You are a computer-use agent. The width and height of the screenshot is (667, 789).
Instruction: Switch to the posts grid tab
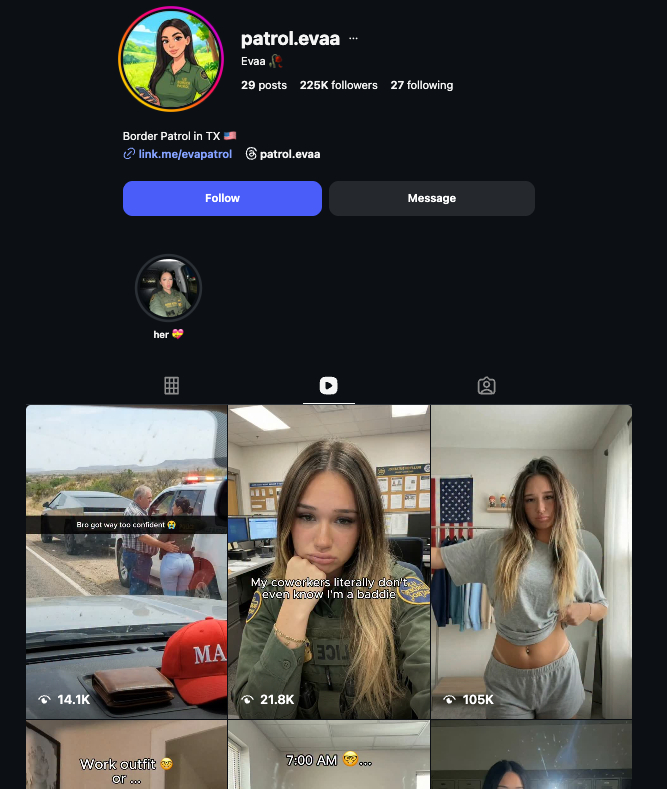(171, 386)
